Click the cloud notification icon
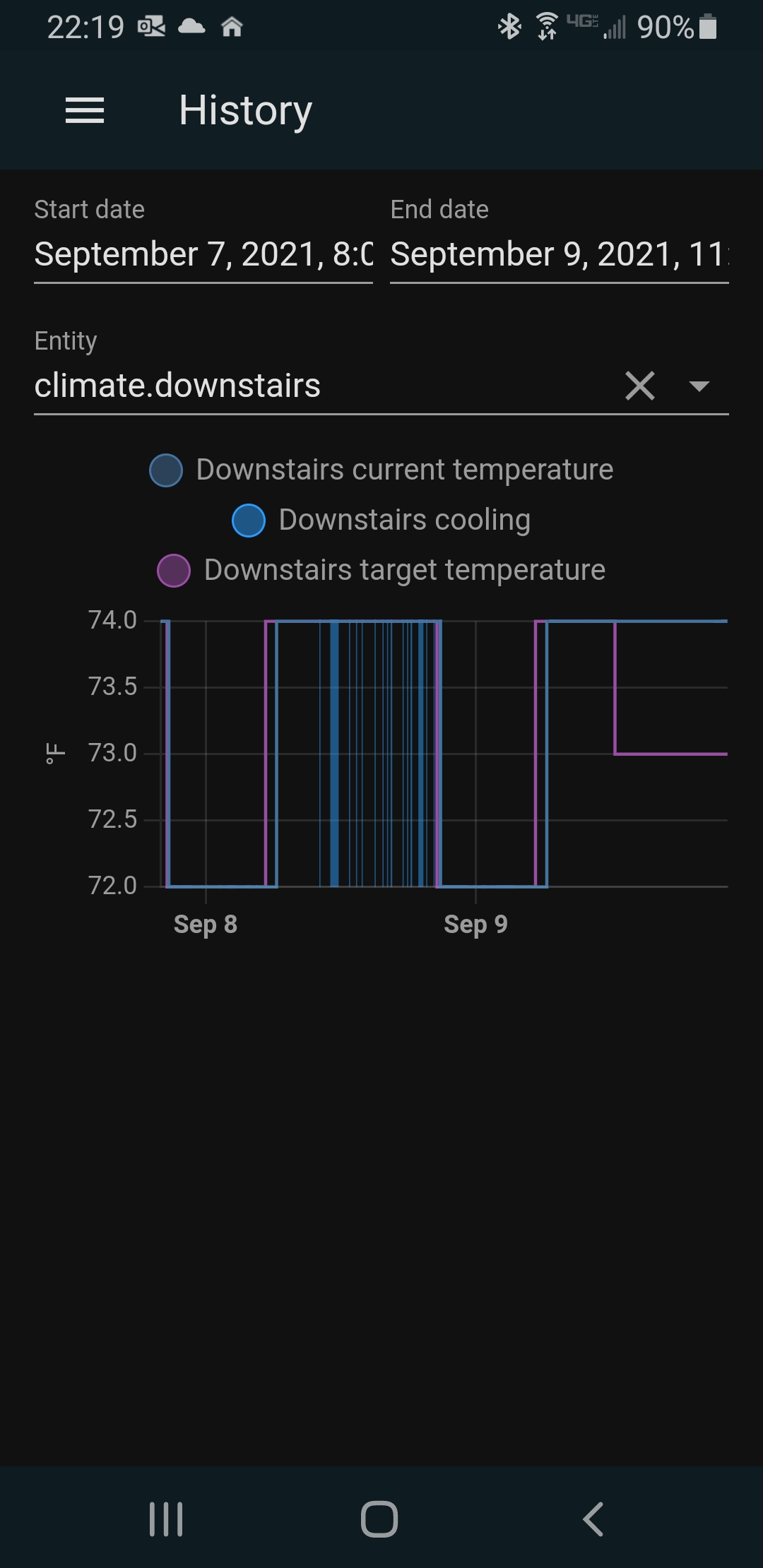763x1568 pixels. (191, 27)
